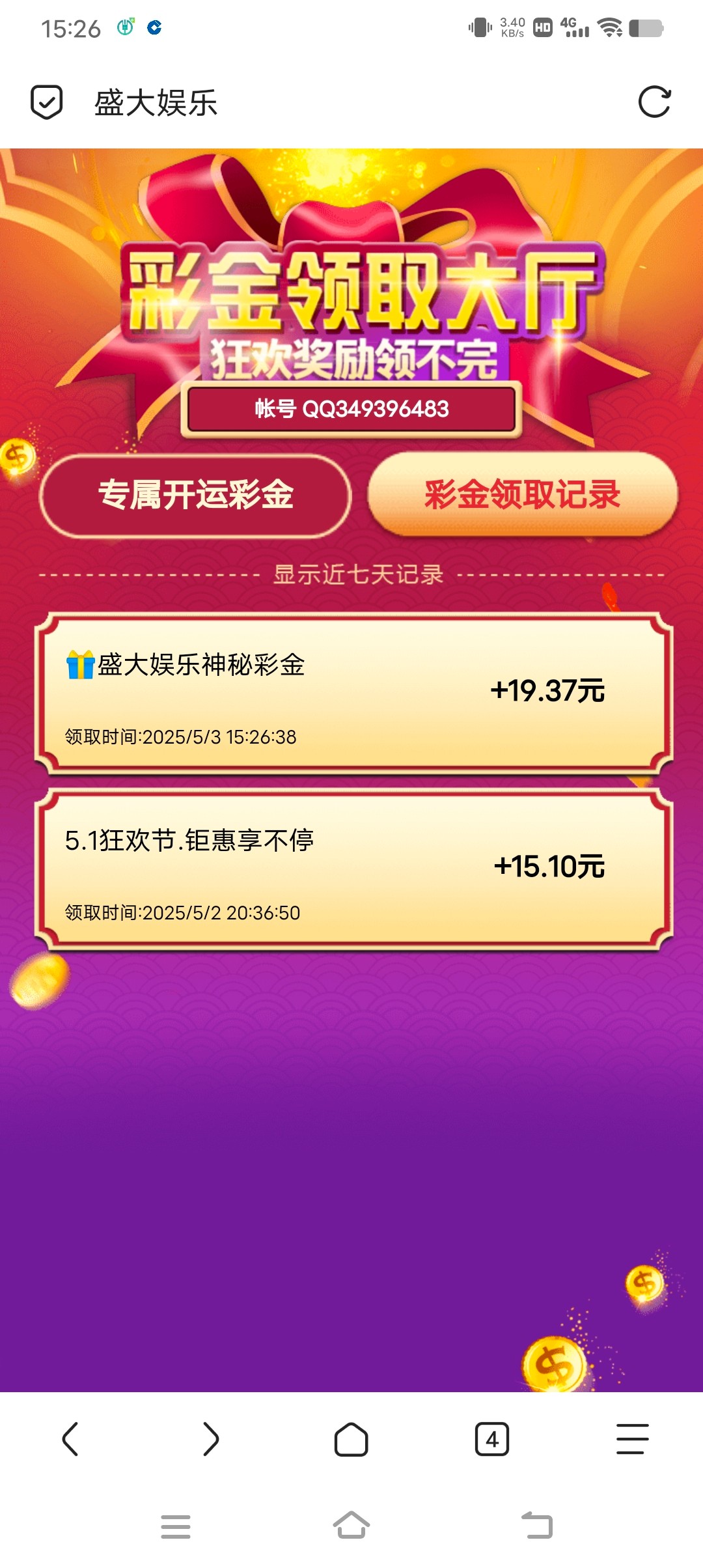Open the tab switcher showing 4 tabs
The width and height of the screenshot is (703, 1568).
(x=492, y=1439)
